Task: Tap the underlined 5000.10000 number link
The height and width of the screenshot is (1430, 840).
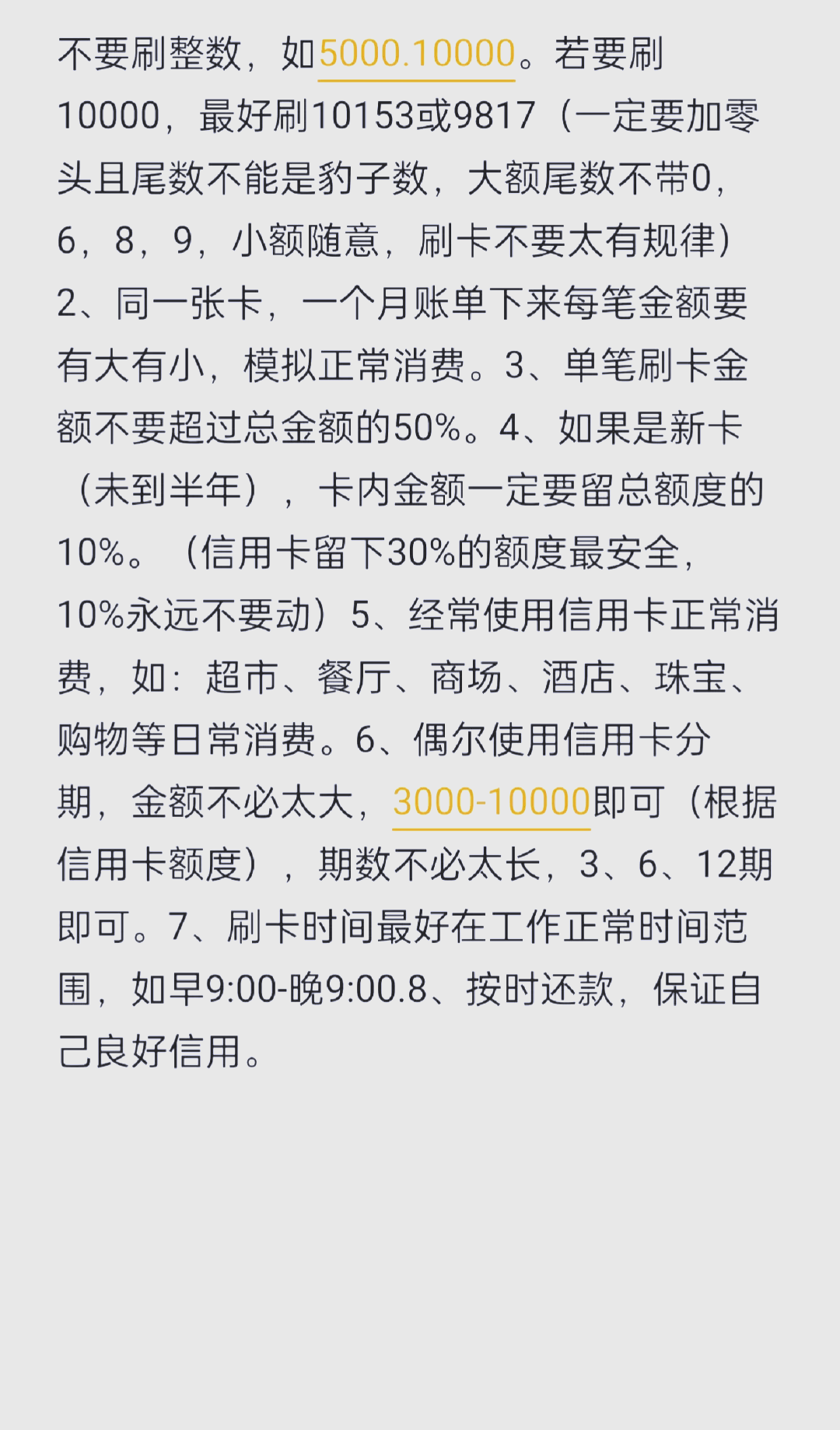Action: 417,55
